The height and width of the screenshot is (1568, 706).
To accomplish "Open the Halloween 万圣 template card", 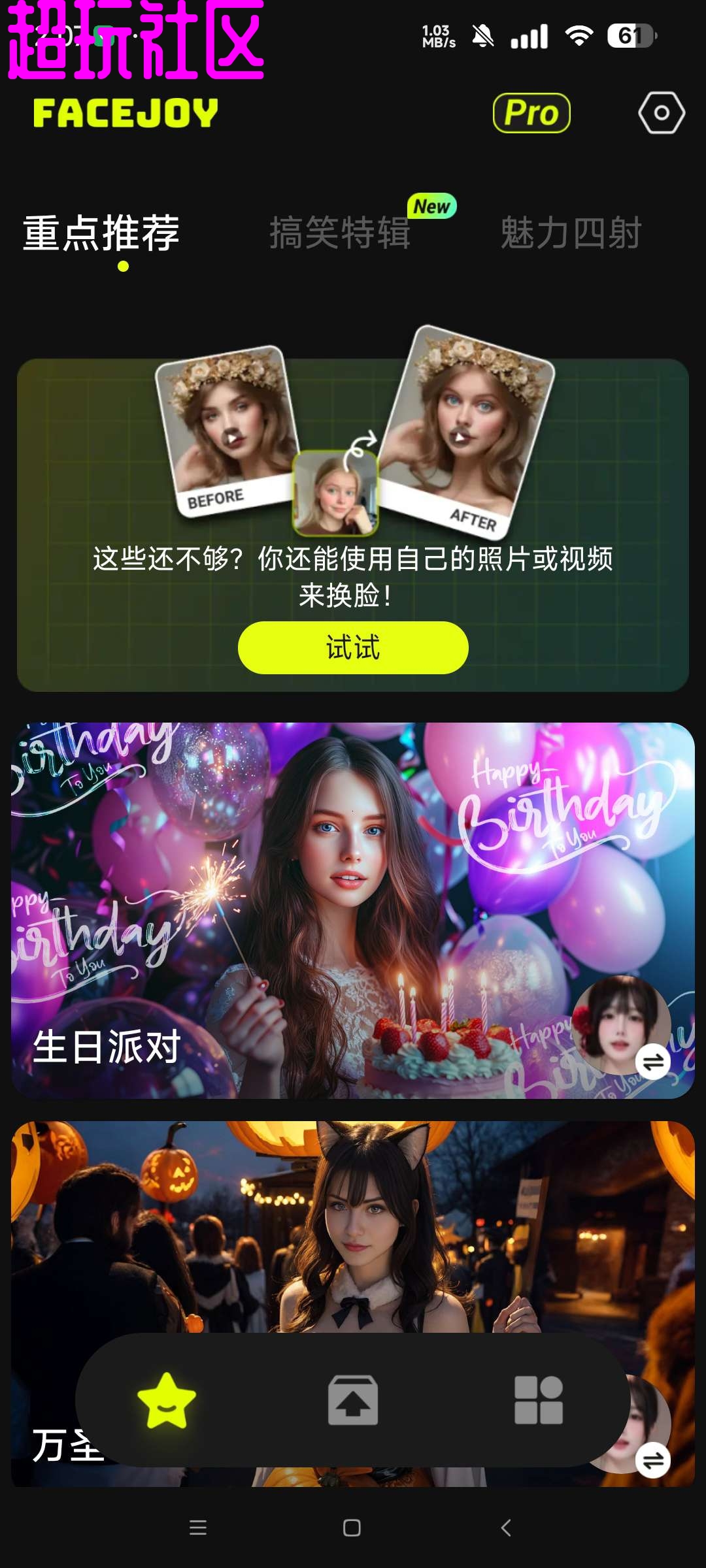I will point(353,1228).
